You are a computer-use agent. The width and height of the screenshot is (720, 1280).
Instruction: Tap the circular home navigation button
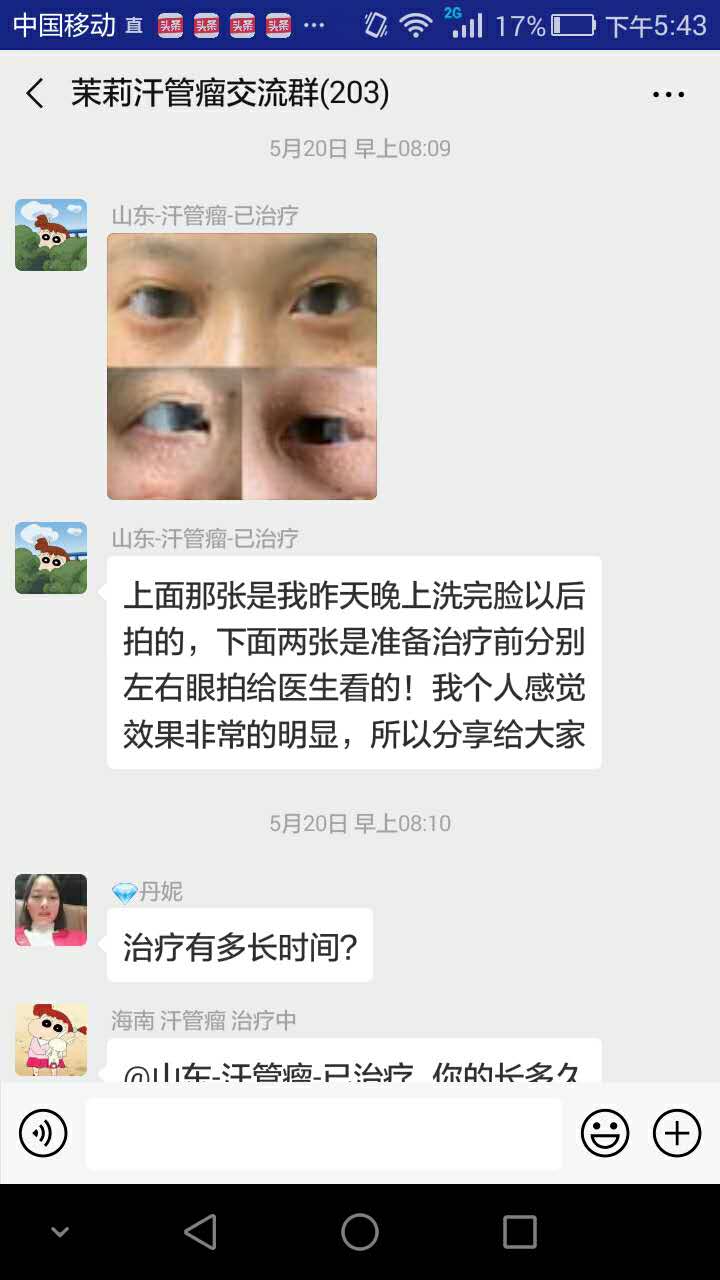pos(359,1233)
